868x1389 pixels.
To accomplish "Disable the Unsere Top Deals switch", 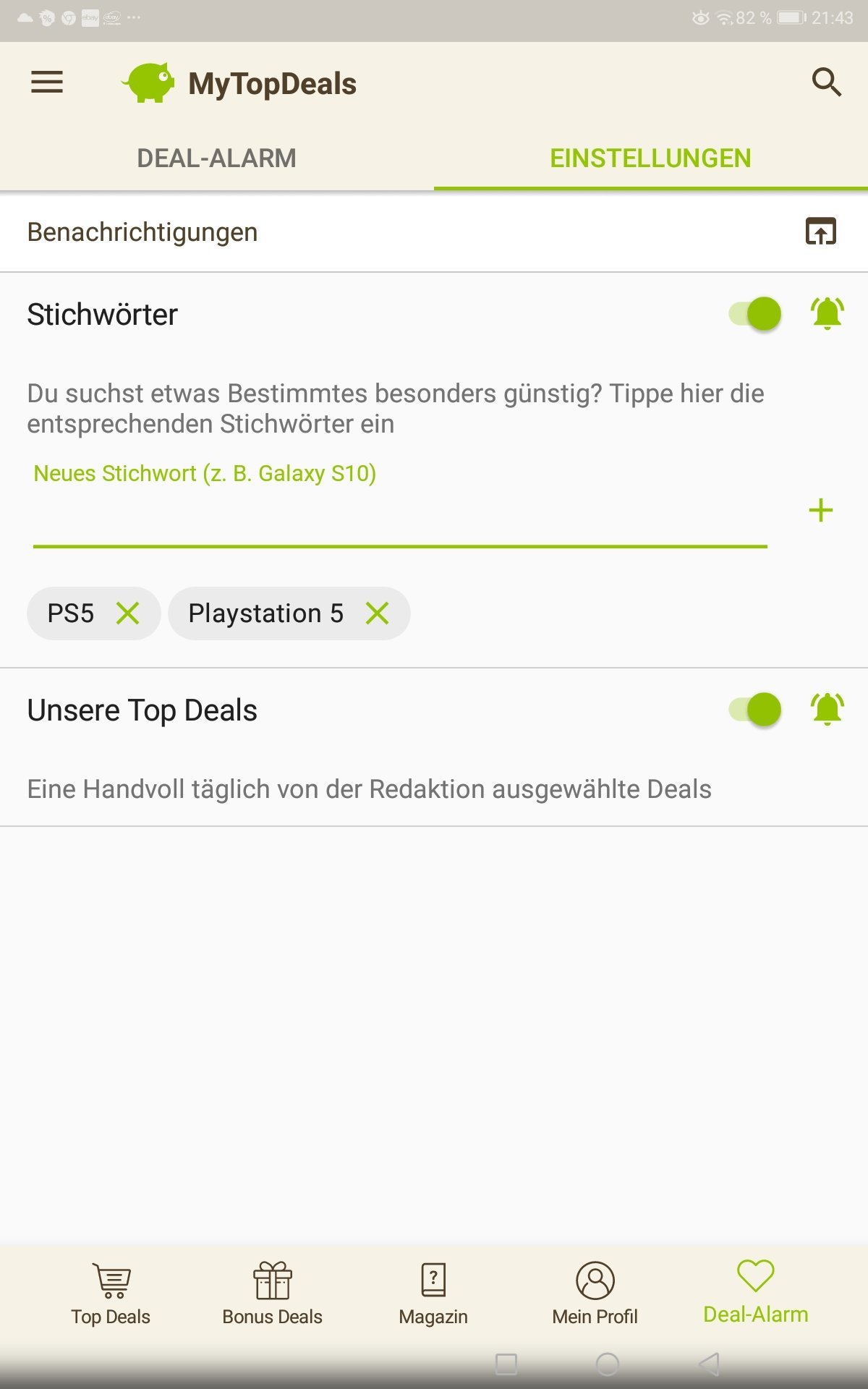I will pyautogui.click(x=755, y=710).
